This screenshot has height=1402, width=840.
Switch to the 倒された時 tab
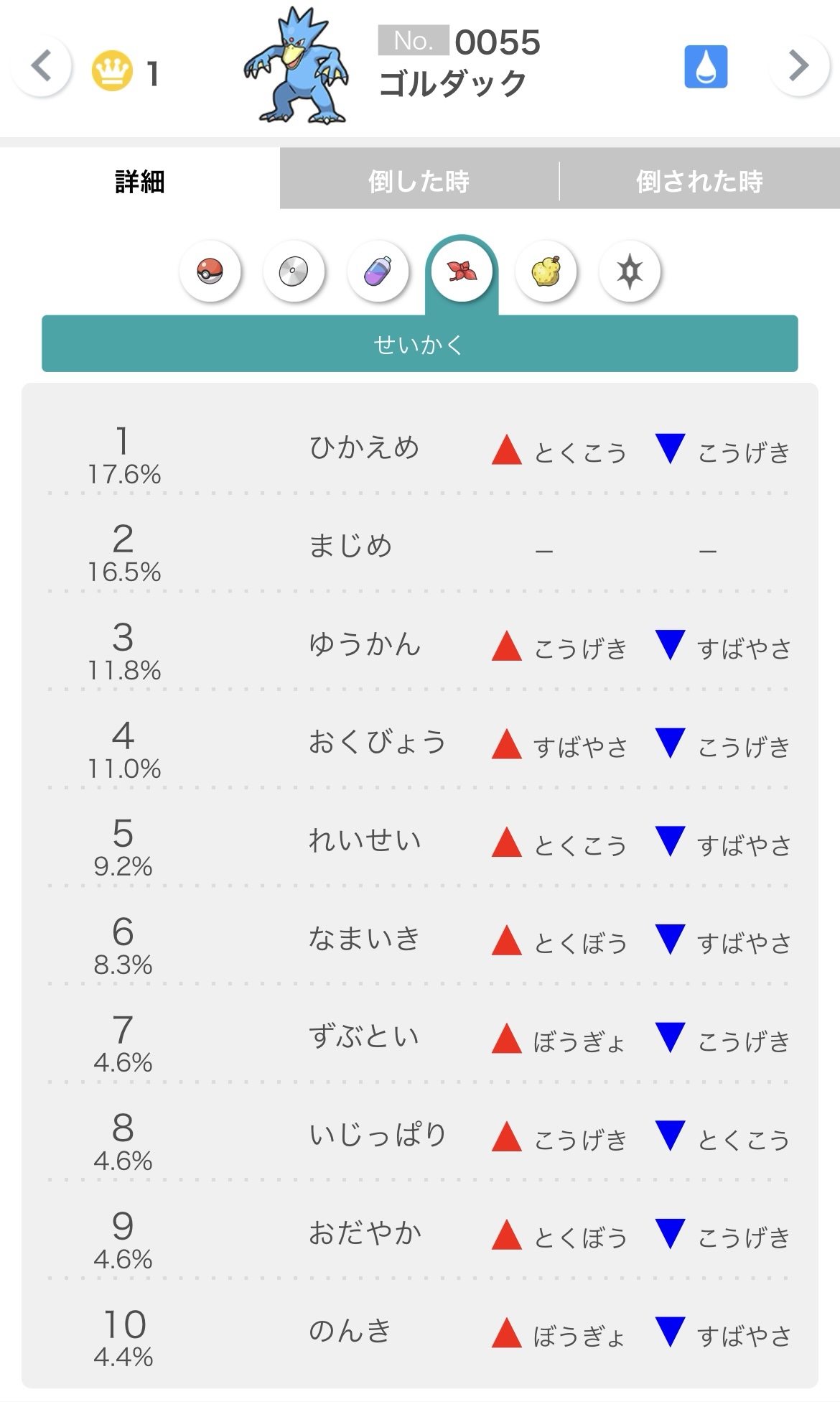700,180
